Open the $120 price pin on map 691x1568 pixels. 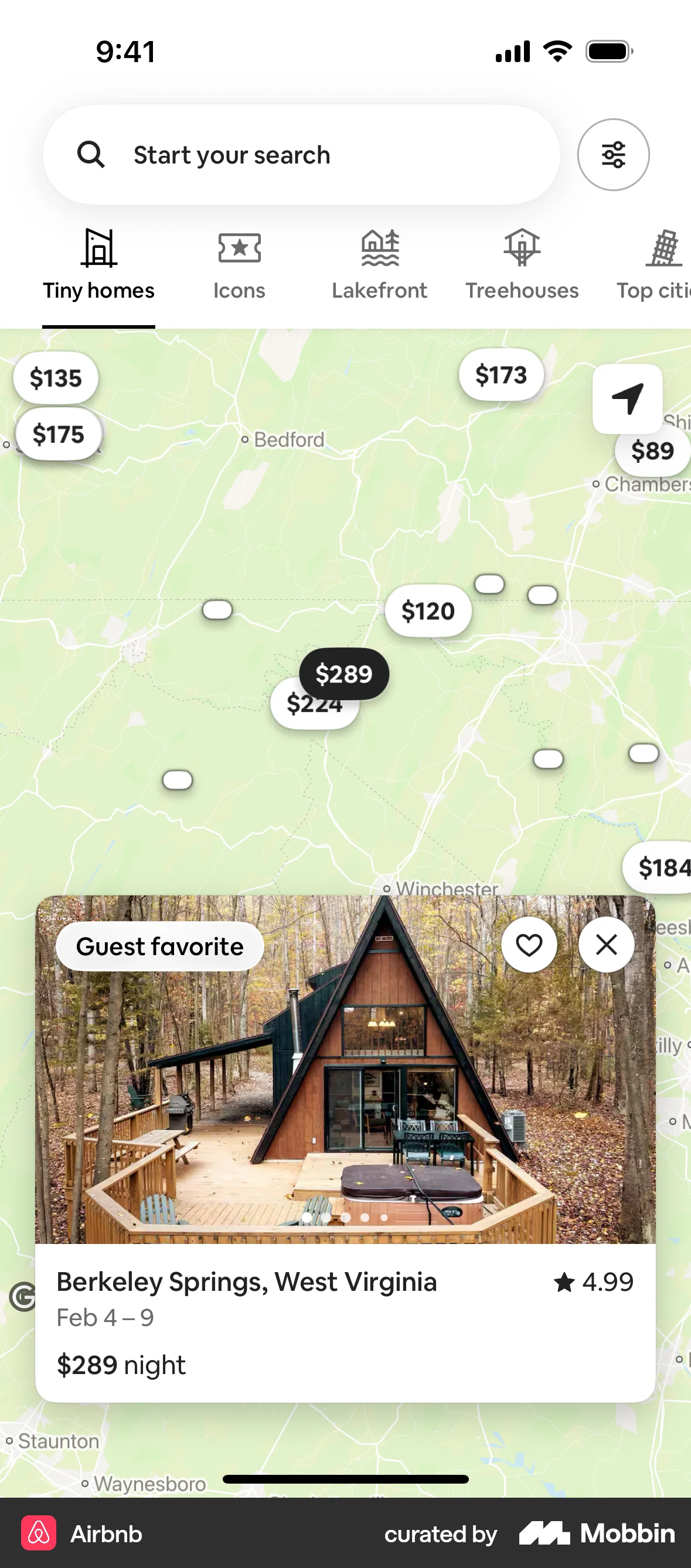[x=427, y=611]
